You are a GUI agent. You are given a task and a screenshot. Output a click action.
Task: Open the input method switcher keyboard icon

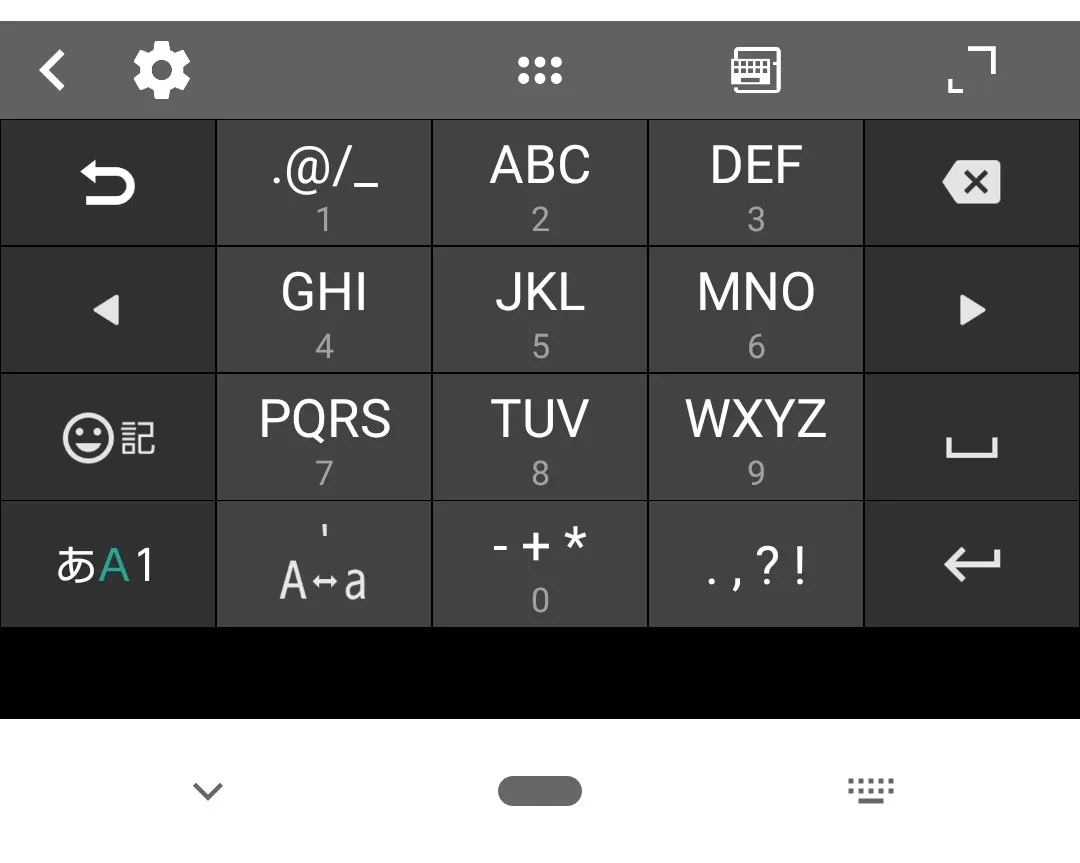pos(870,791)
